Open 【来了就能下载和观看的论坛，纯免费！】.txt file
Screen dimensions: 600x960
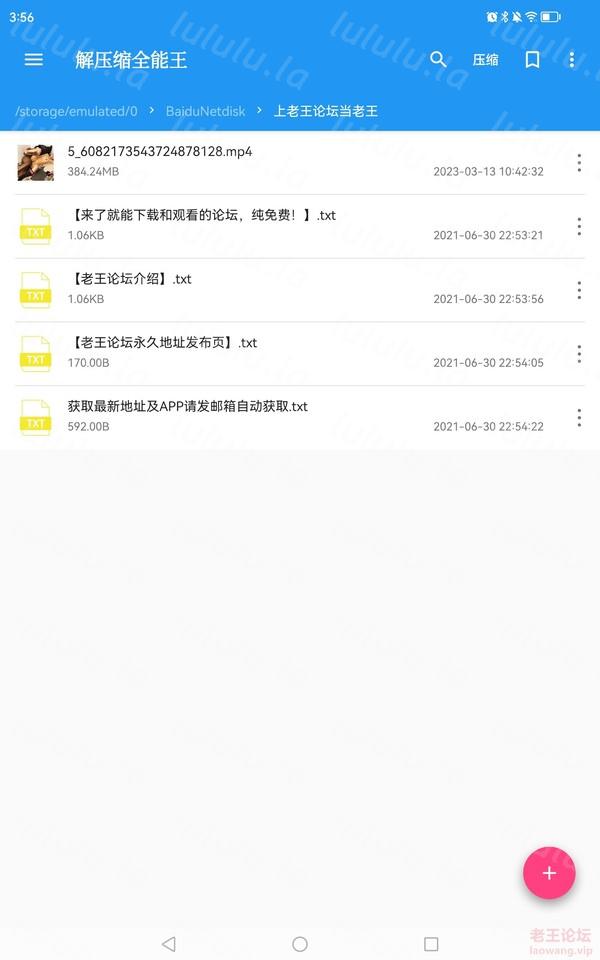[x=203, y=216]
